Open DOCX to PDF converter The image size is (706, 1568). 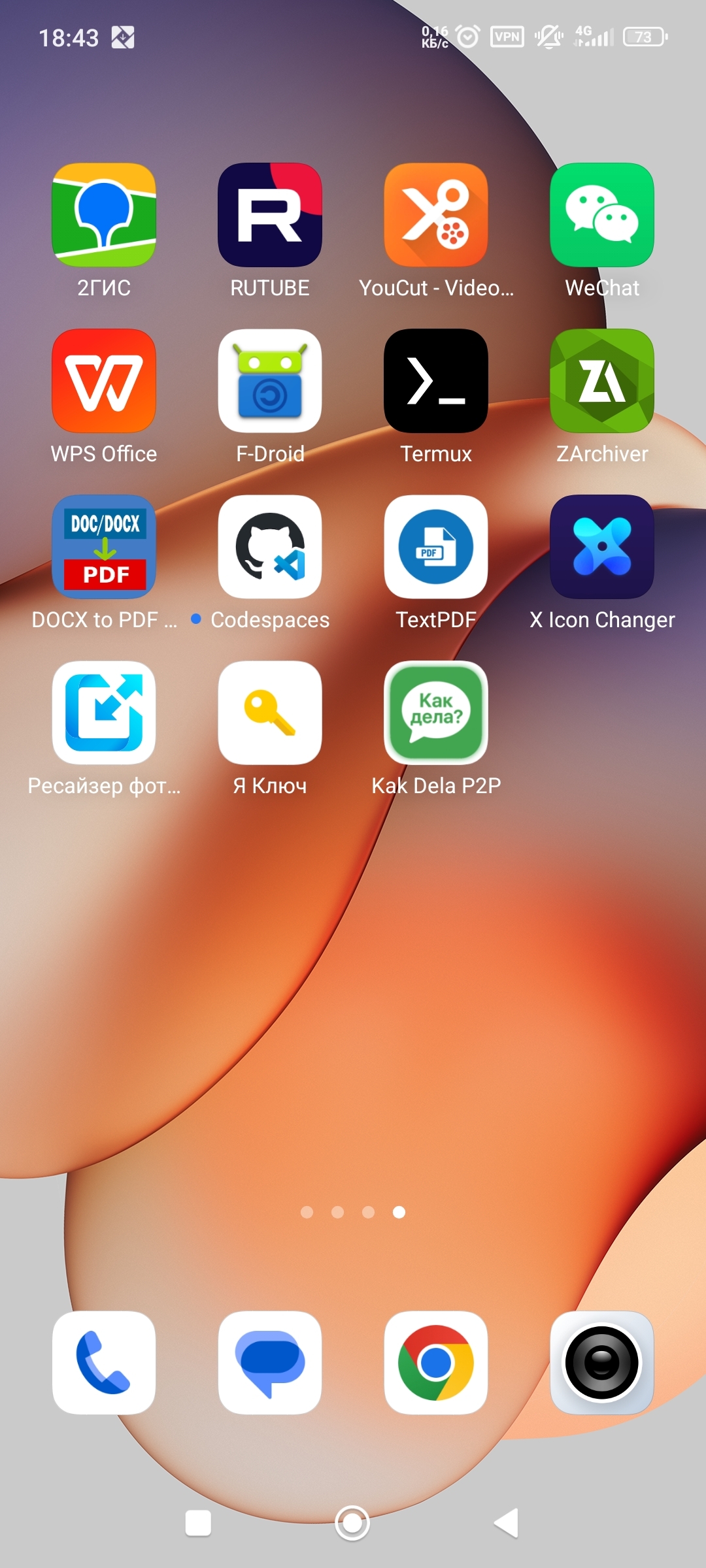pos(104,547)
